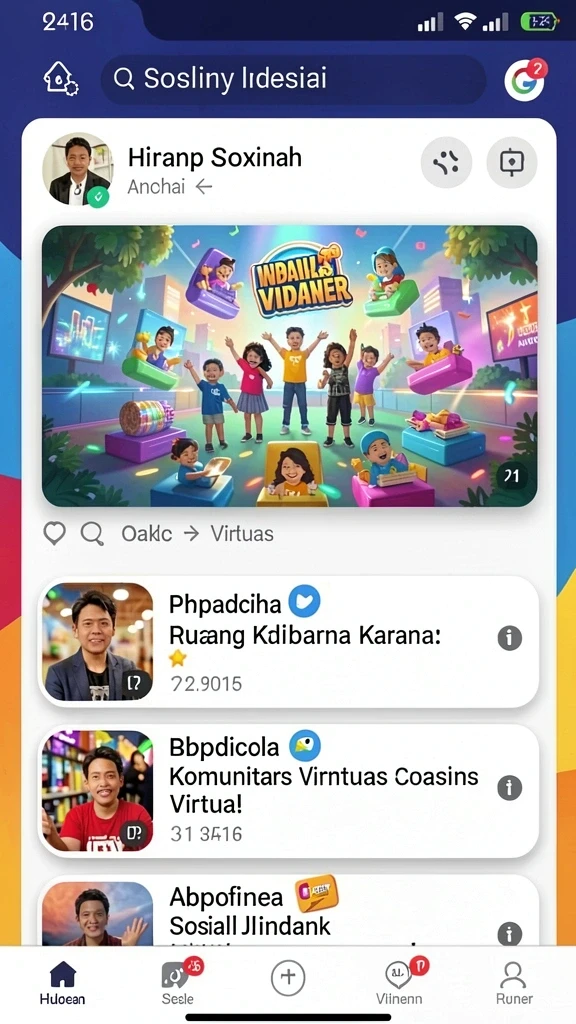The image size is (576, 1024).
Task: Show info for the Bbpdicola card
Action: (x=509, y=788)
